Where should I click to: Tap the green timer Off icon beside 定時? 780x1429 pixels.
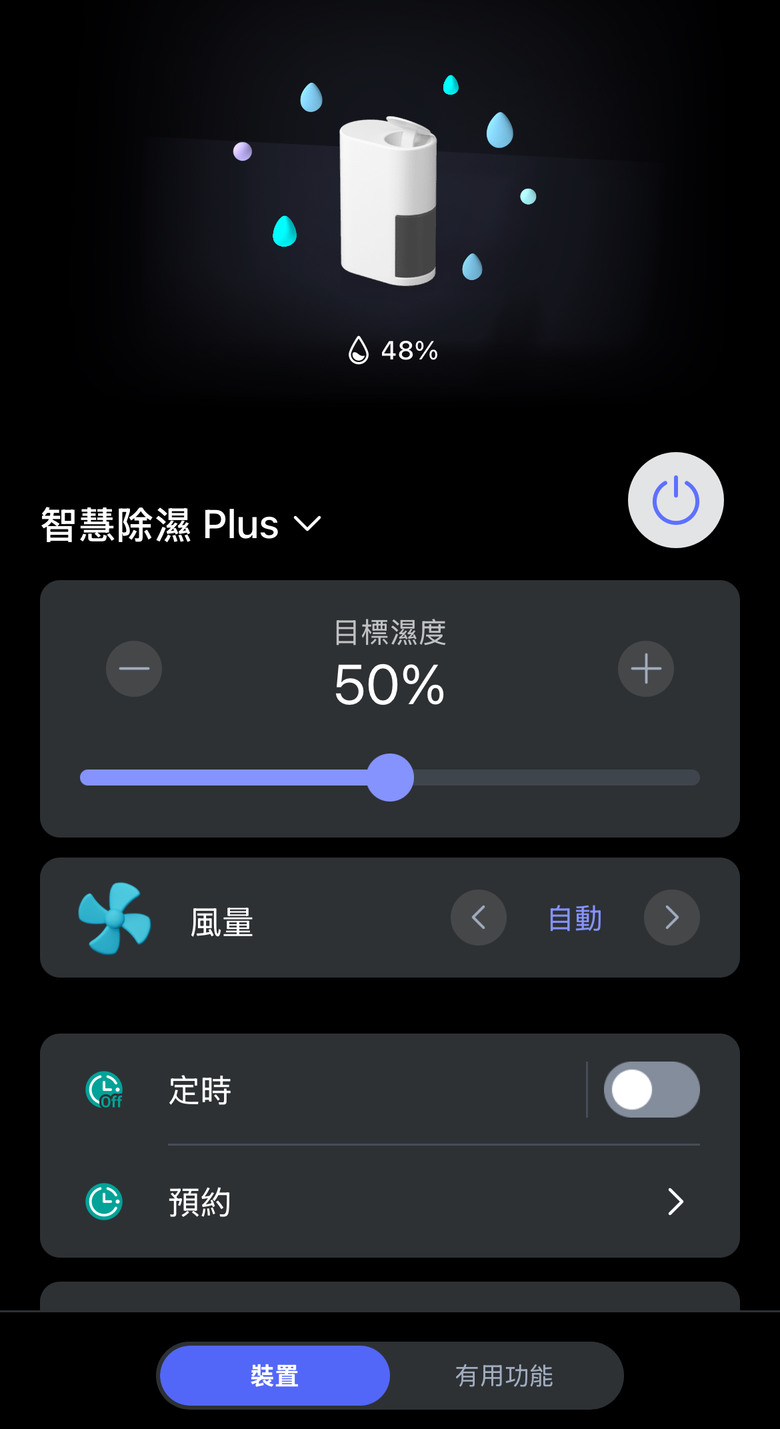pos(104,1090)
